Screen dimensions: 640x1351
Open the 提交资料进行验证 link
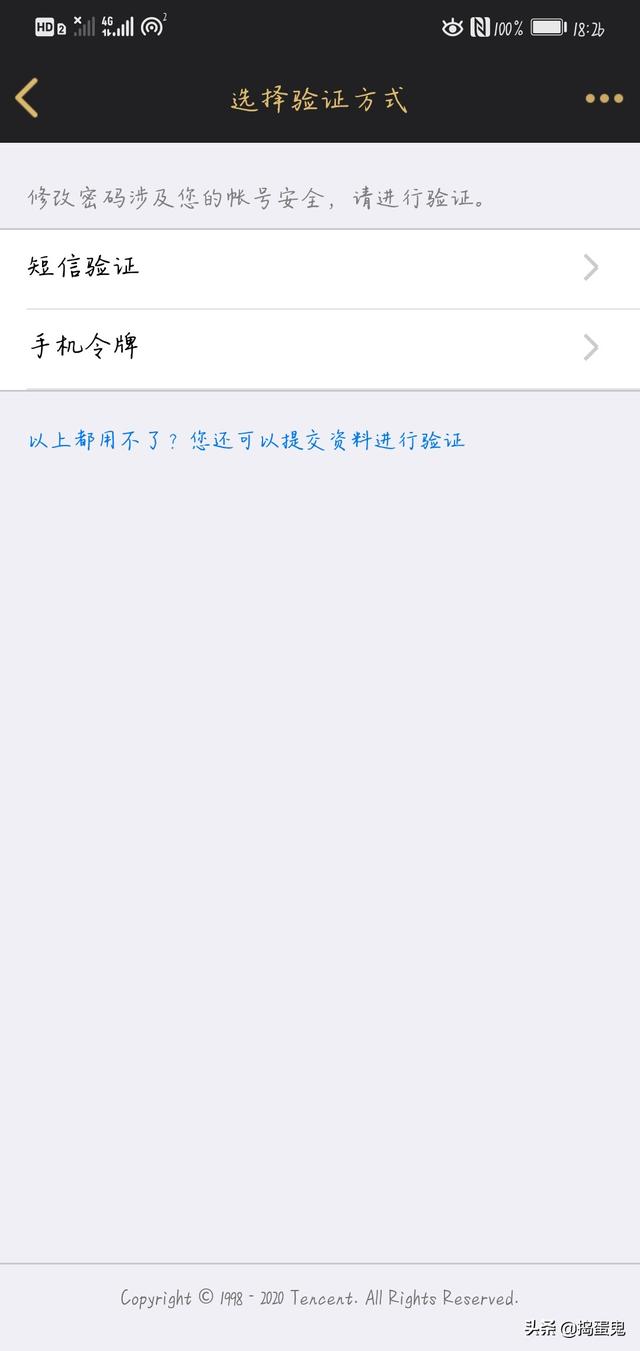click(x=246, y=440)
